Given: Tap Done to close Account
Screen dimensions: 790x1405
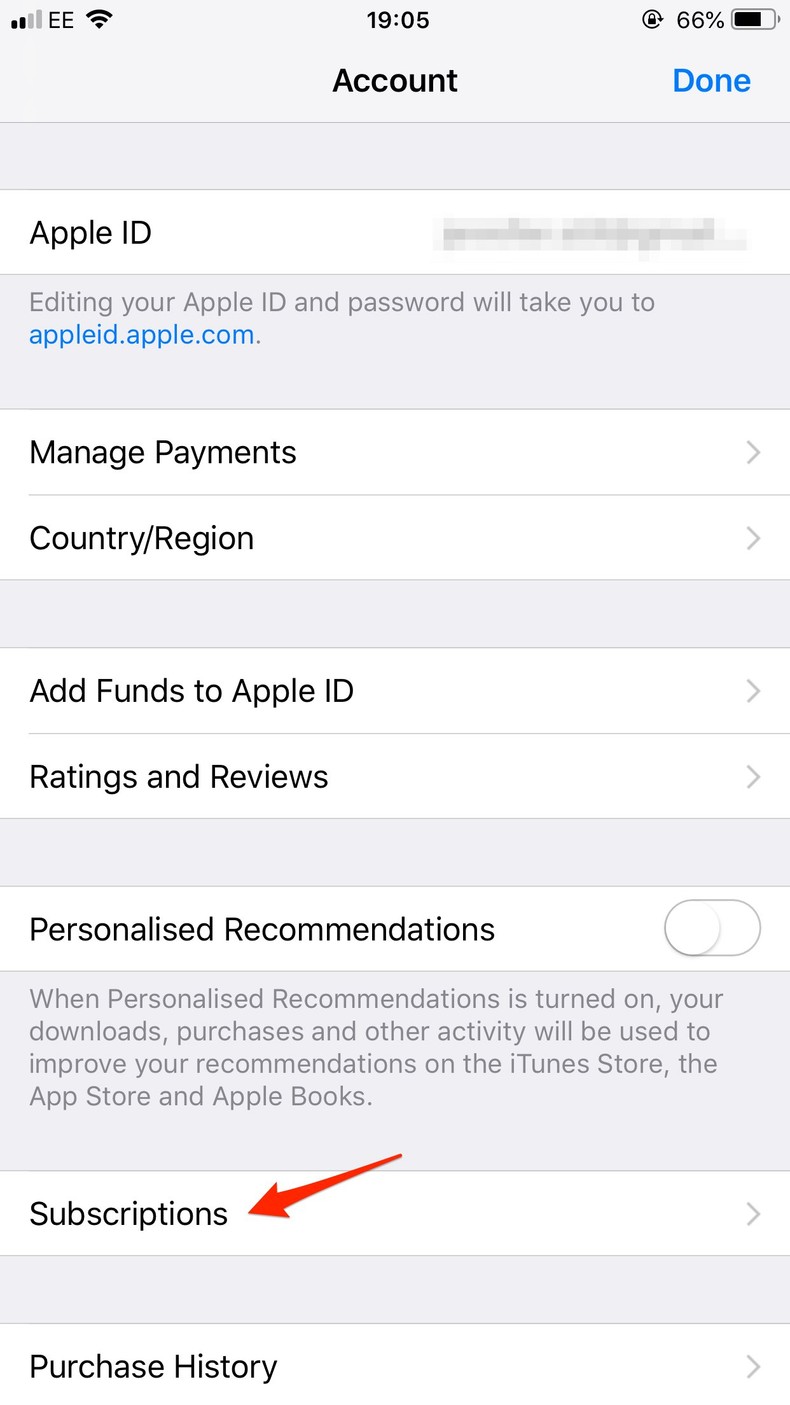Looking at the screenshot, I should click(x=711, y=81).
